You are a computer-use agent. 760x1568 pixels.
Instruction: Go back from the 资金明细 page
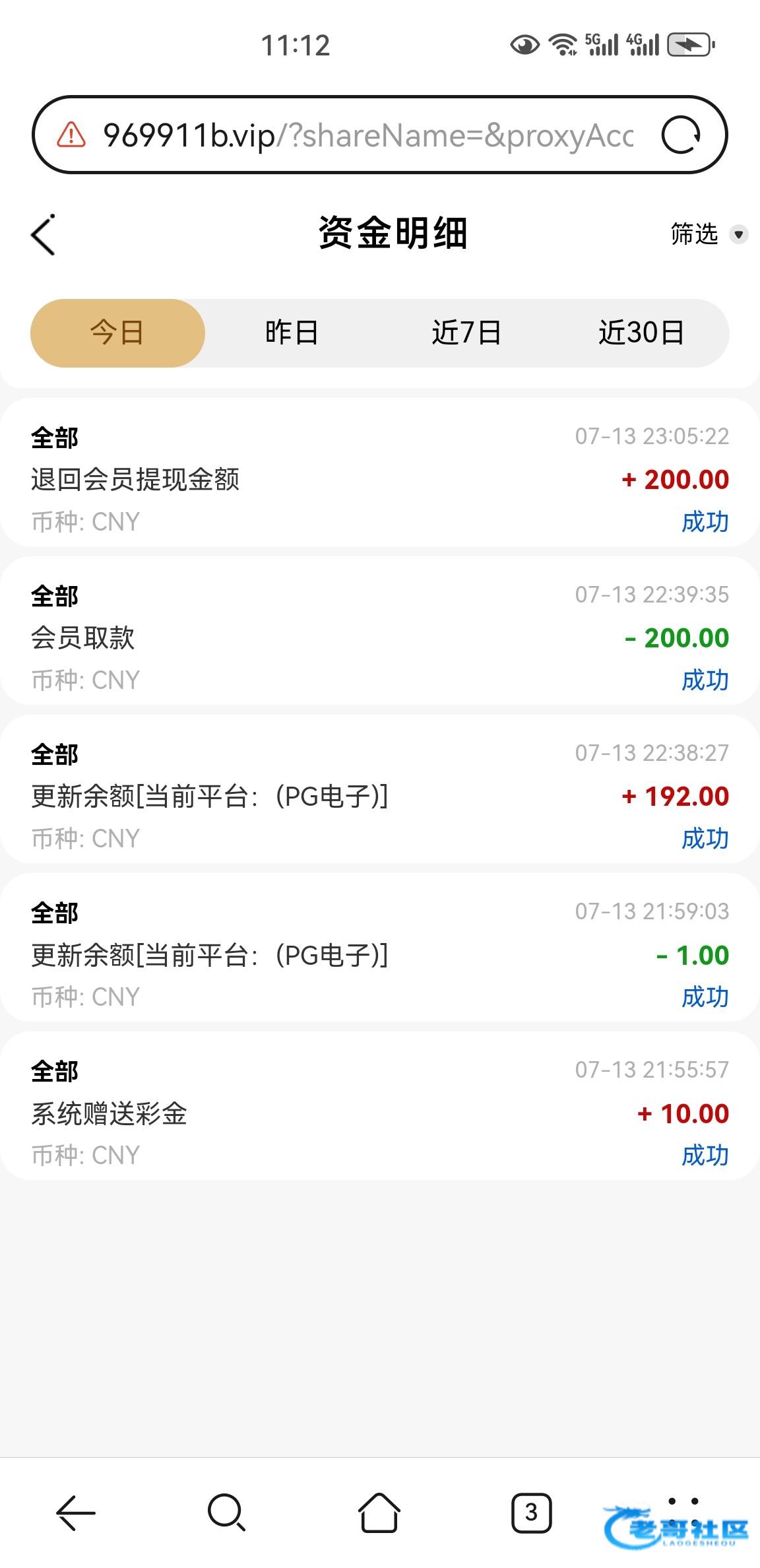point(44,235)
